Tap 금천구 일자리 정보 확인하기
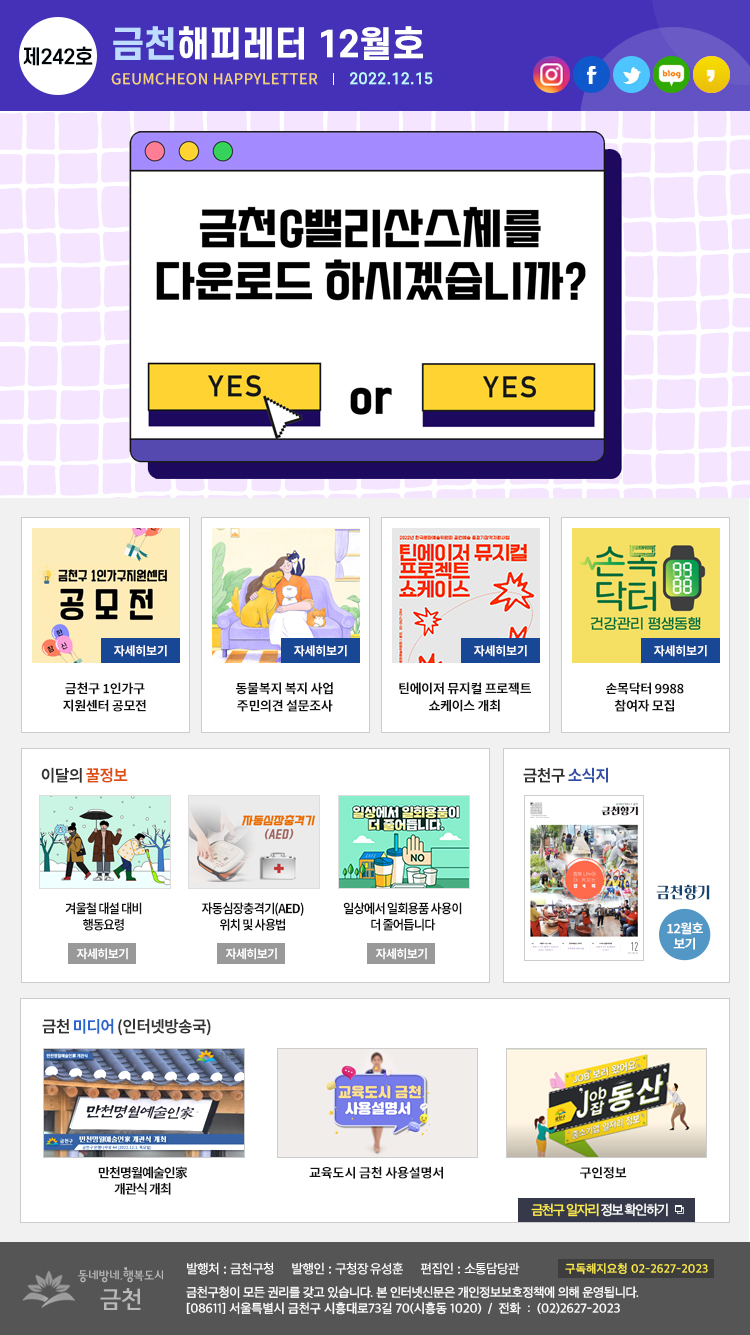 (x=606, y=1210)
